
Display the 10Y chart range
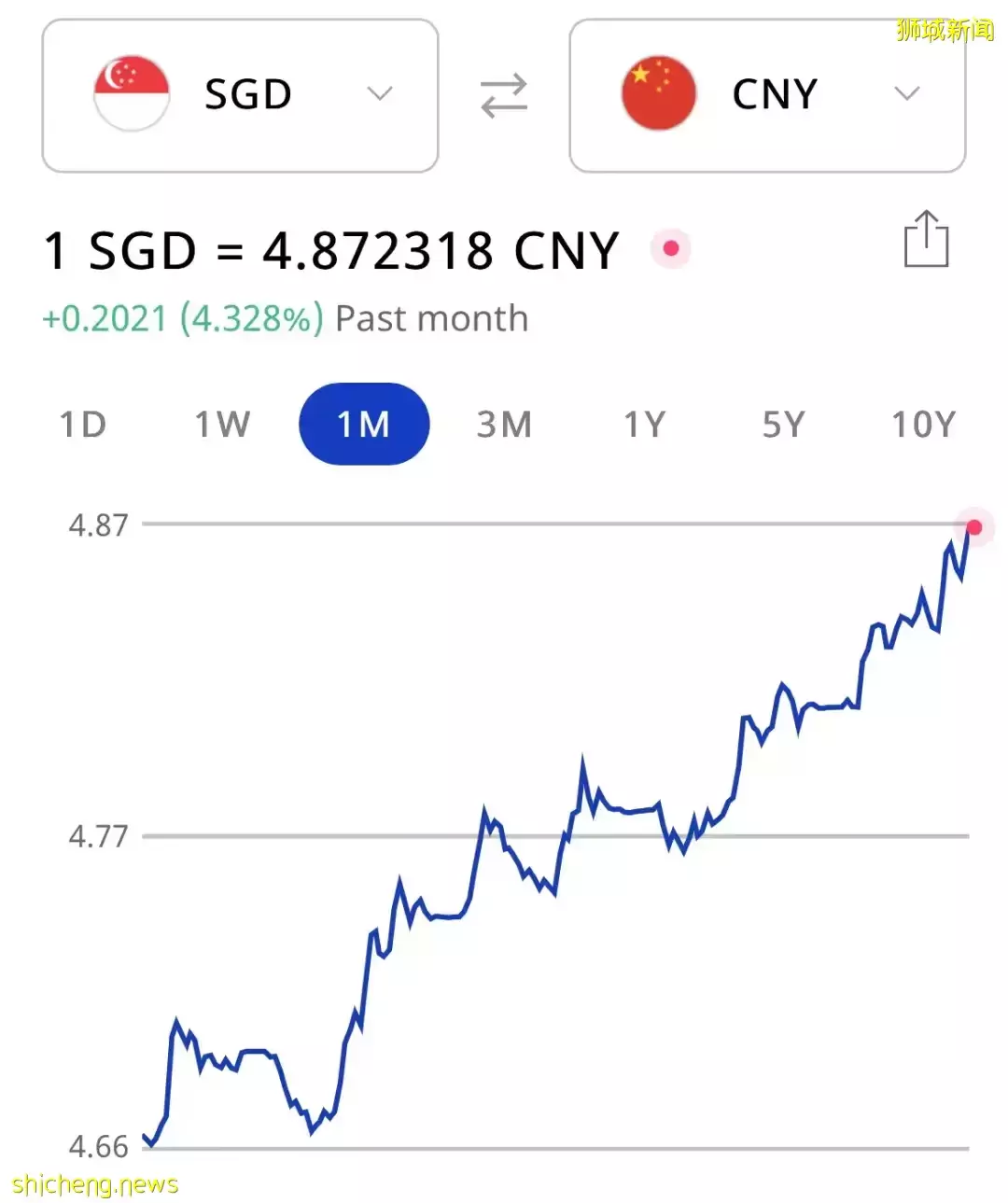click(x=923, y=425)
